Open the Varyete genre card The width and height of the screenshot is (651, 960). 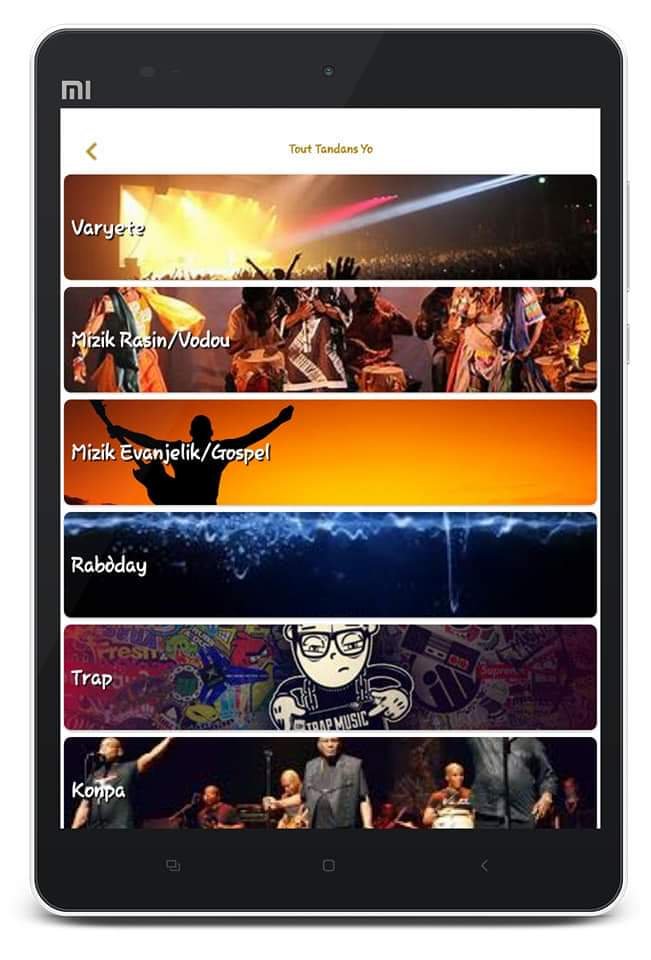pyautogui.click(x=330, y=227)
